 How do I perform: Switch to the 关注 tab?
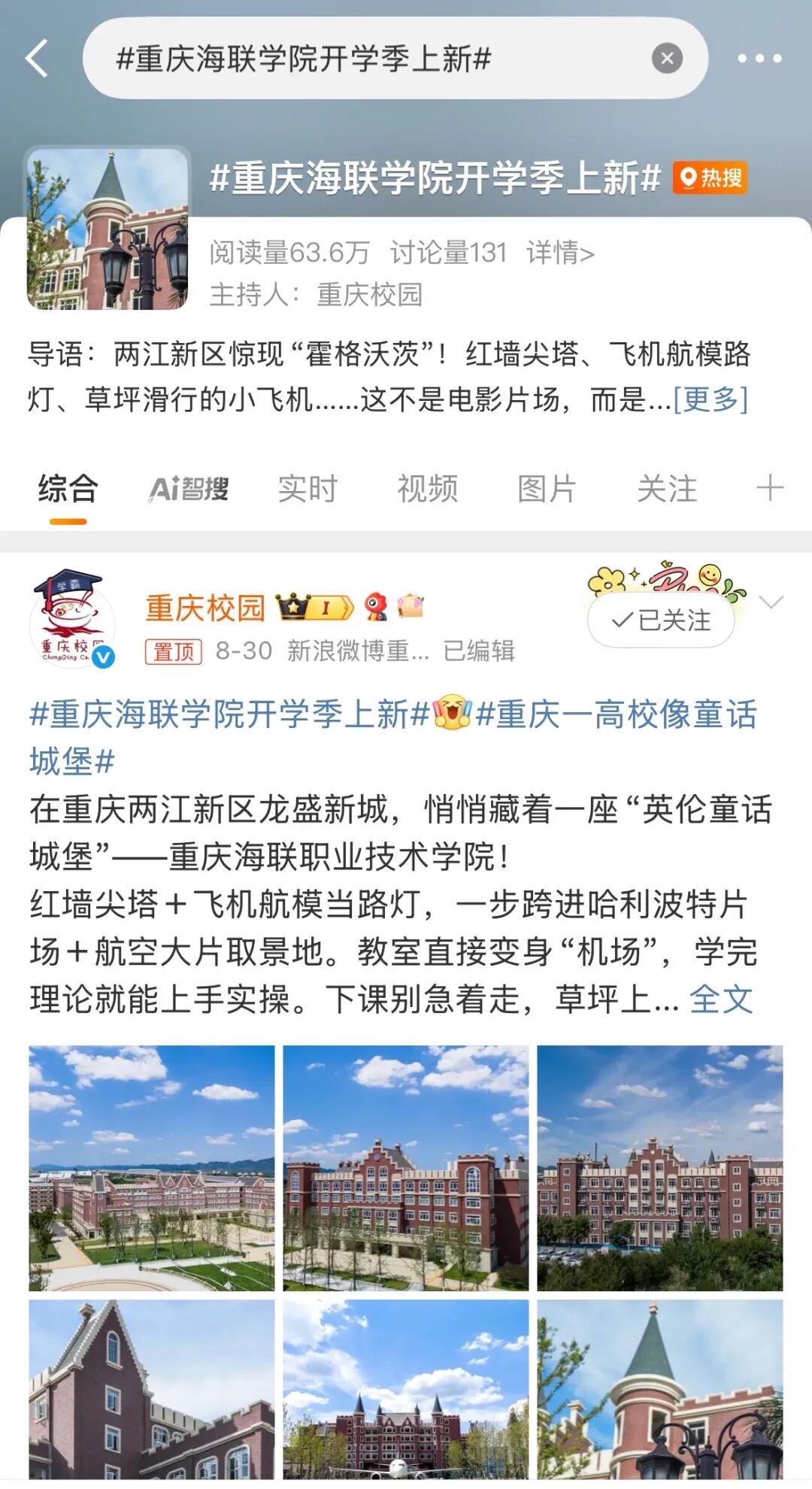(667, 489)
